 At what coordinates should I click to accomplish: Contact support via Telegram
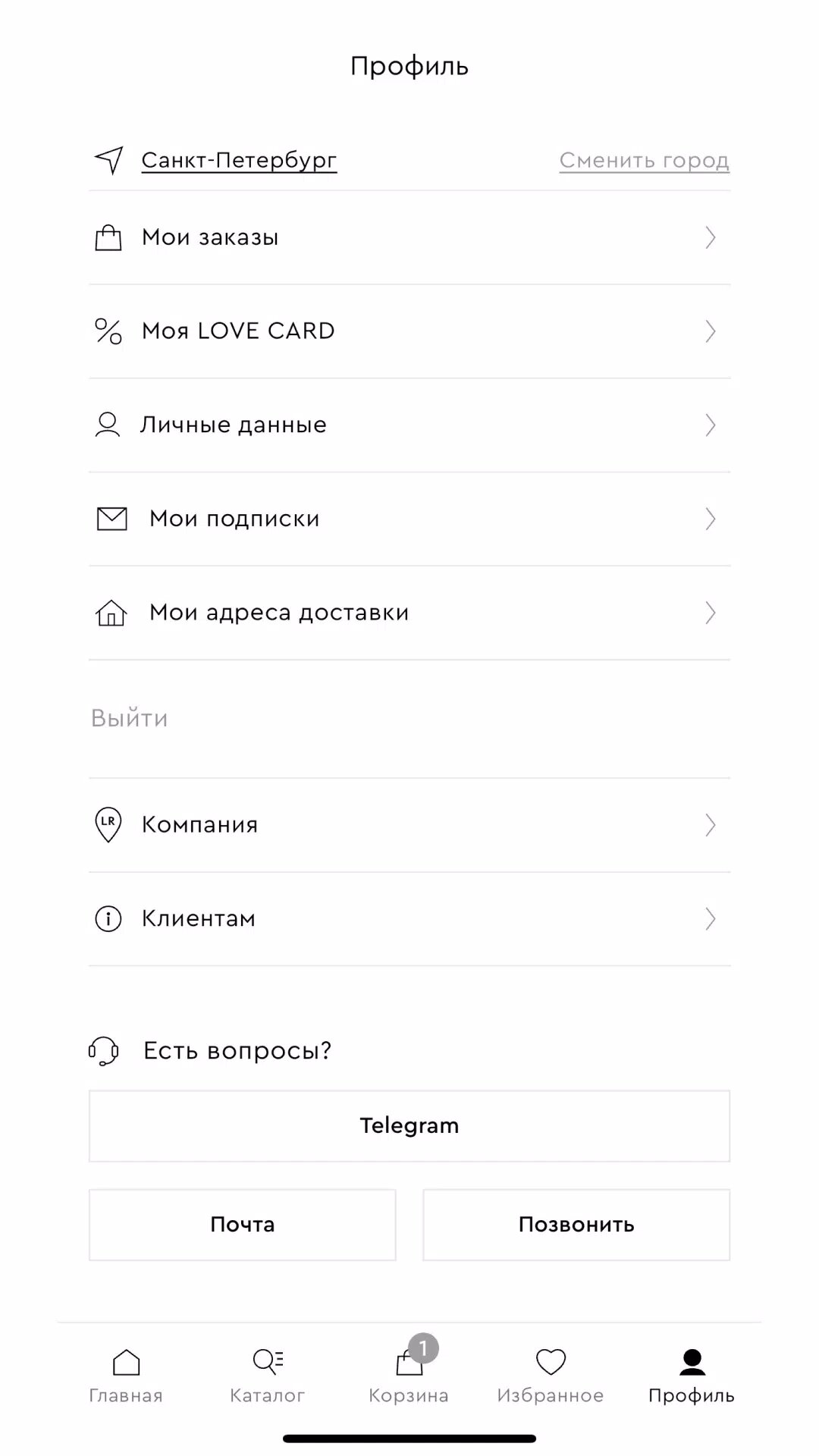click(x=409, y=1126)
